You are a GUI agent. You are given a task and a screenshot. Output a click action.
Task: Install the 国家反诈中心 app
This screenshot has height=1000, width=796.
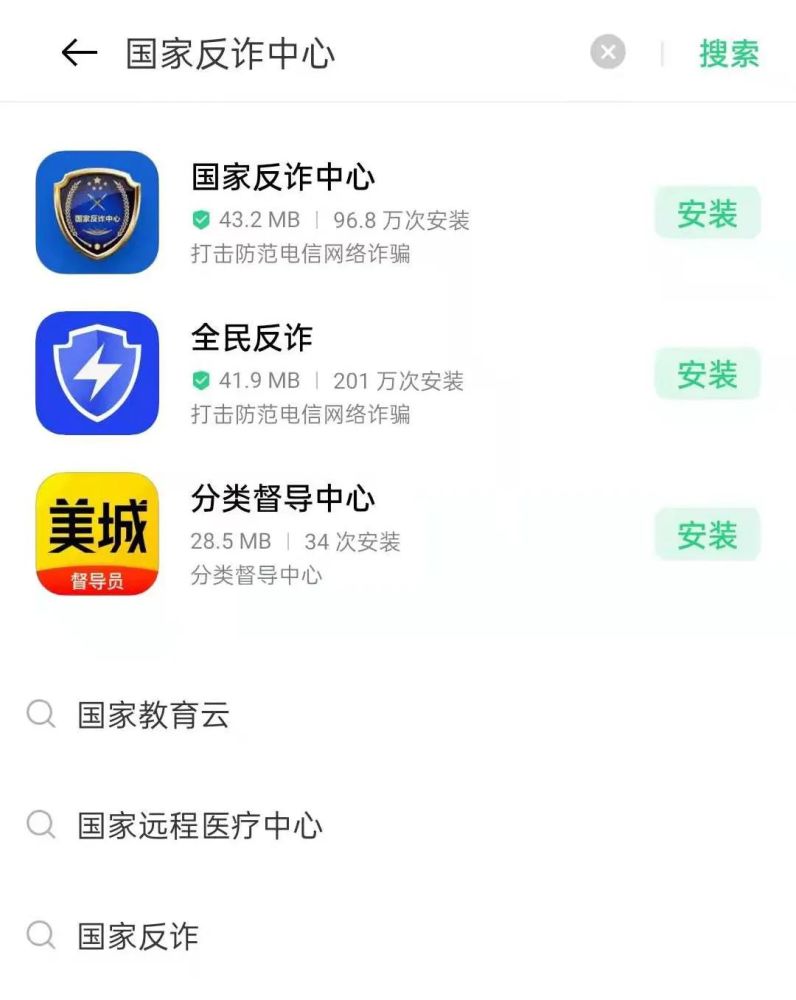click(707, 213)
